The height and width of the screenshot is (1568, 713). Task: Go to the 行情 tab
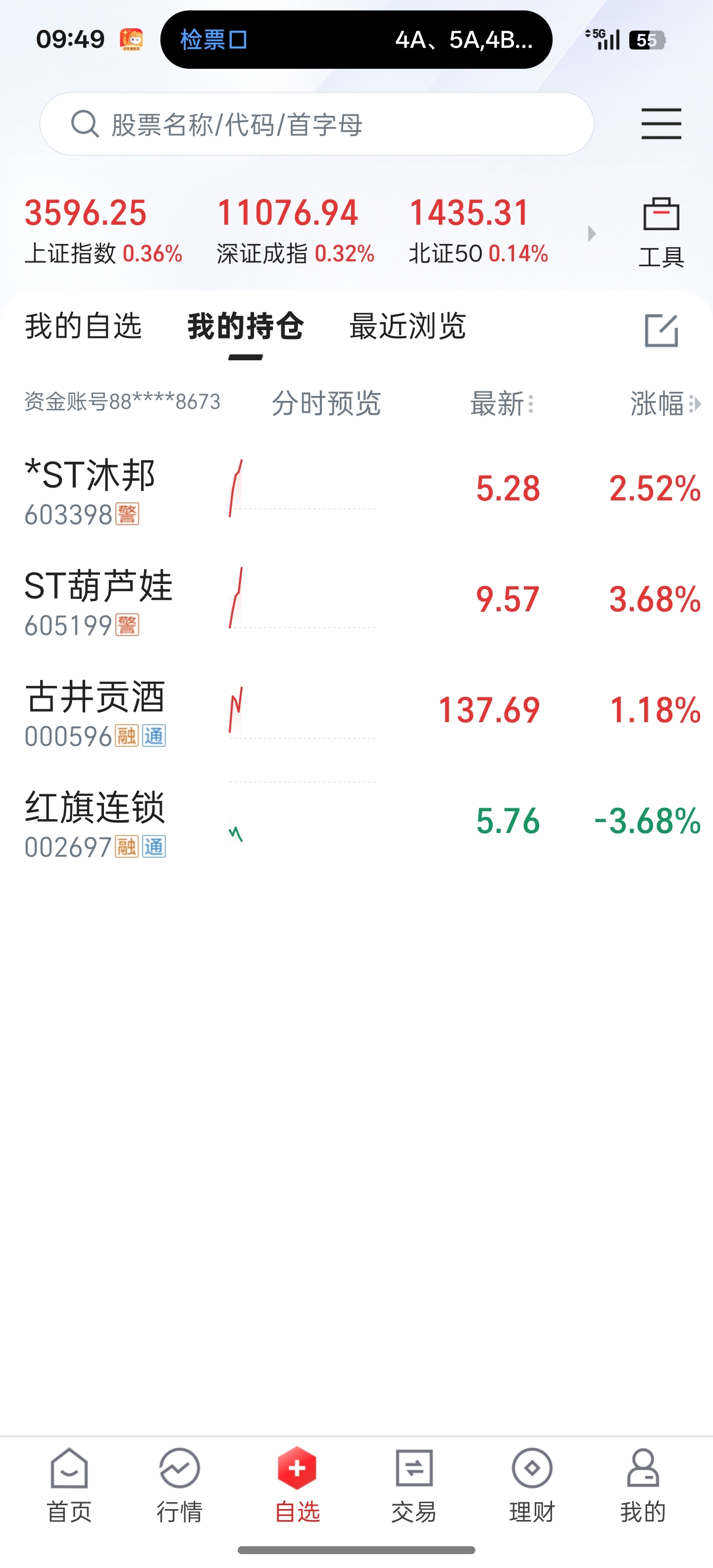point(180,1486)
